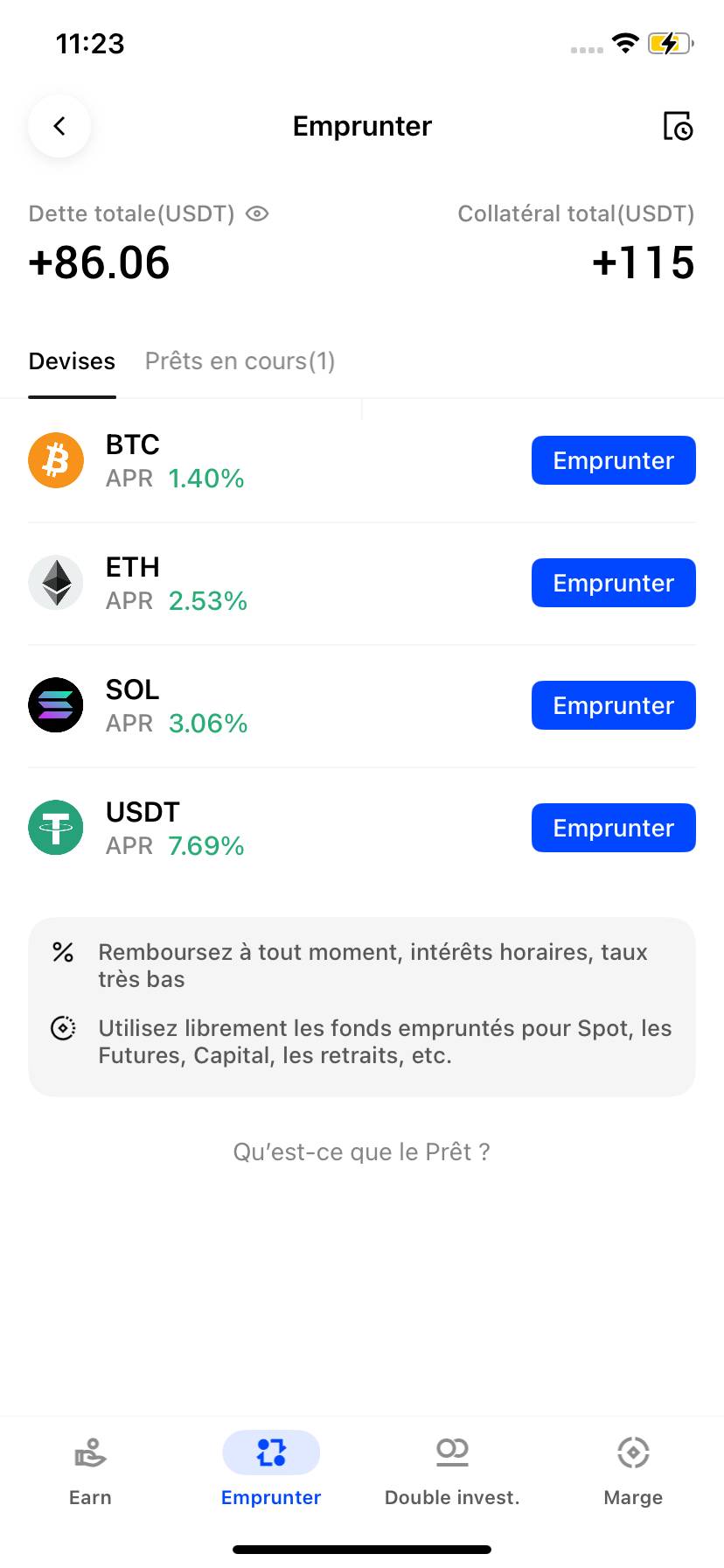Select the Devises tab
Viewport: 724px width, 1568px height.
click(x=72, y=361)
